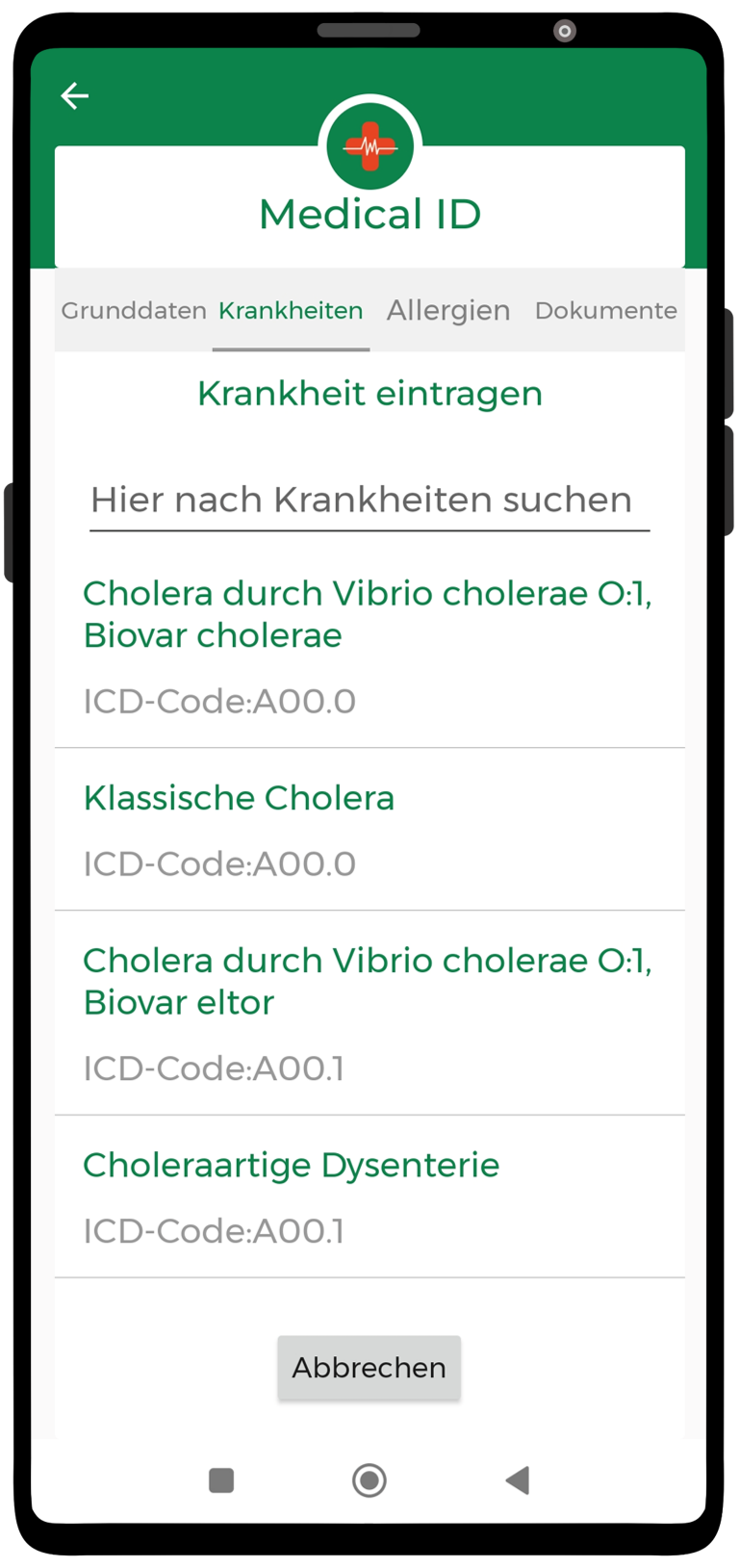Go back using the top-left arrow
This screenshot has height=1568, width=740.
[x=75, y=95]
